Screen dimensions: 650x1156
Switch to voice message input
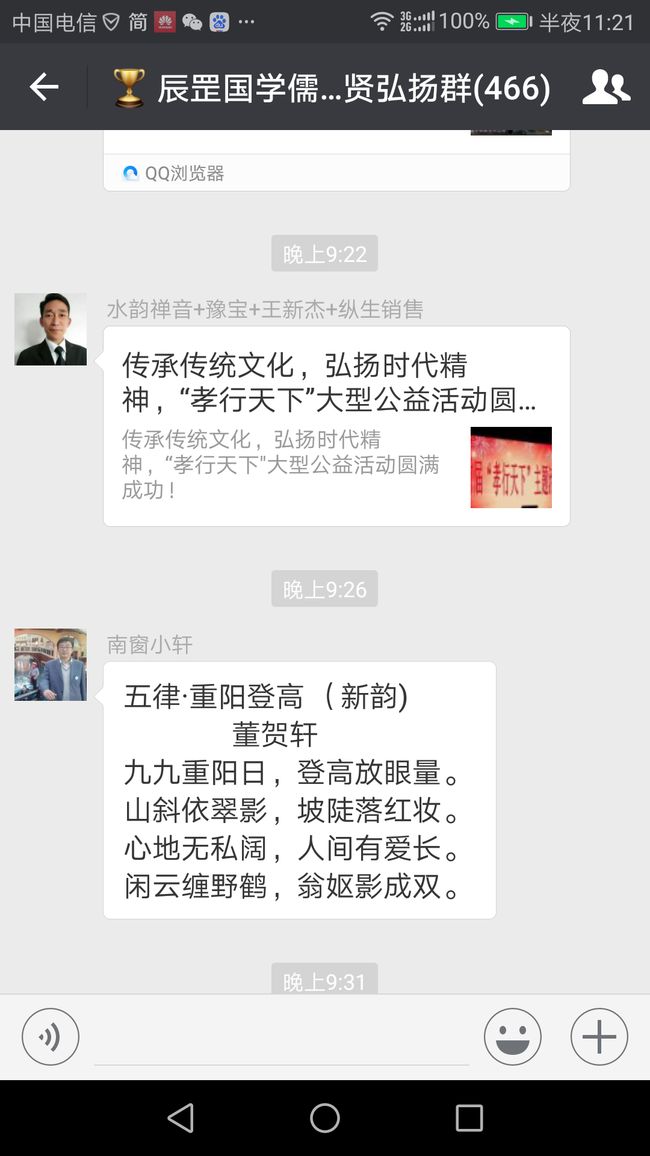point(50,1037)
